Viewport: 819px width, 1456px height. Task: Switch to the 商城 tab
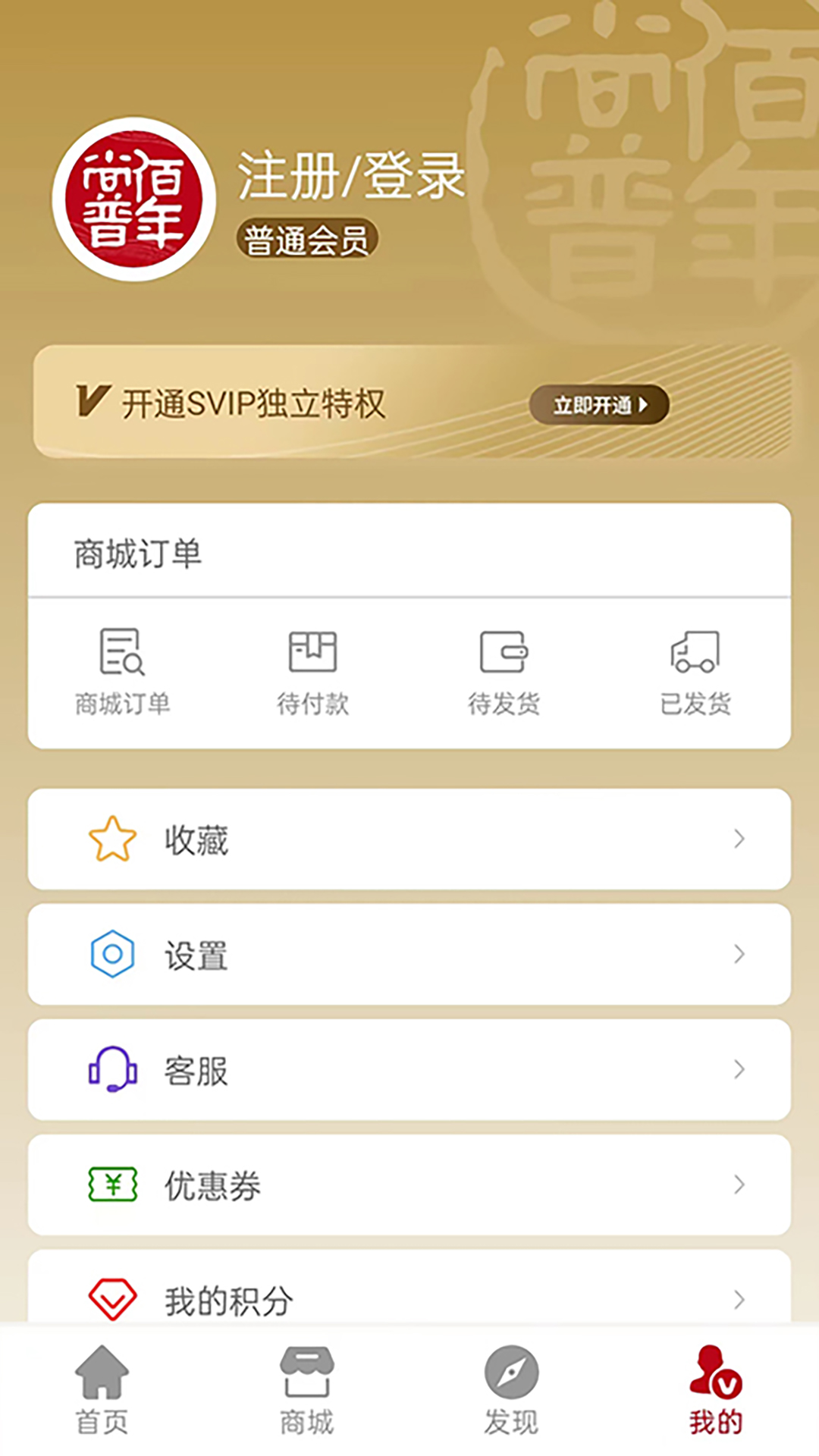[306, 1389]
